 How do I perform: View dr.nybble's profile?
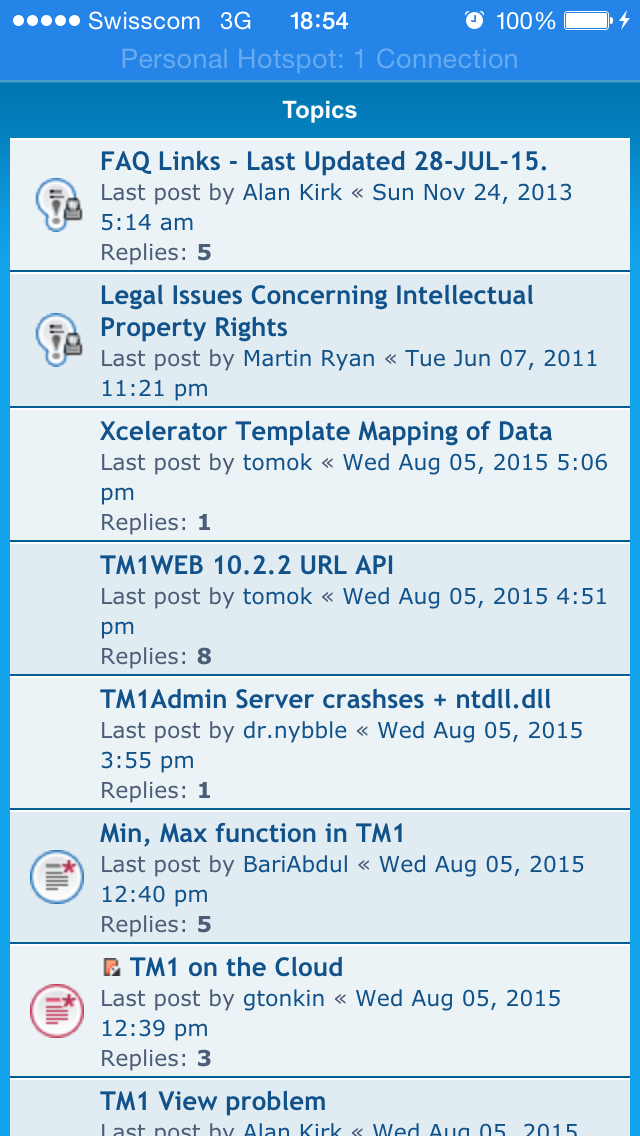pos(295,730)
